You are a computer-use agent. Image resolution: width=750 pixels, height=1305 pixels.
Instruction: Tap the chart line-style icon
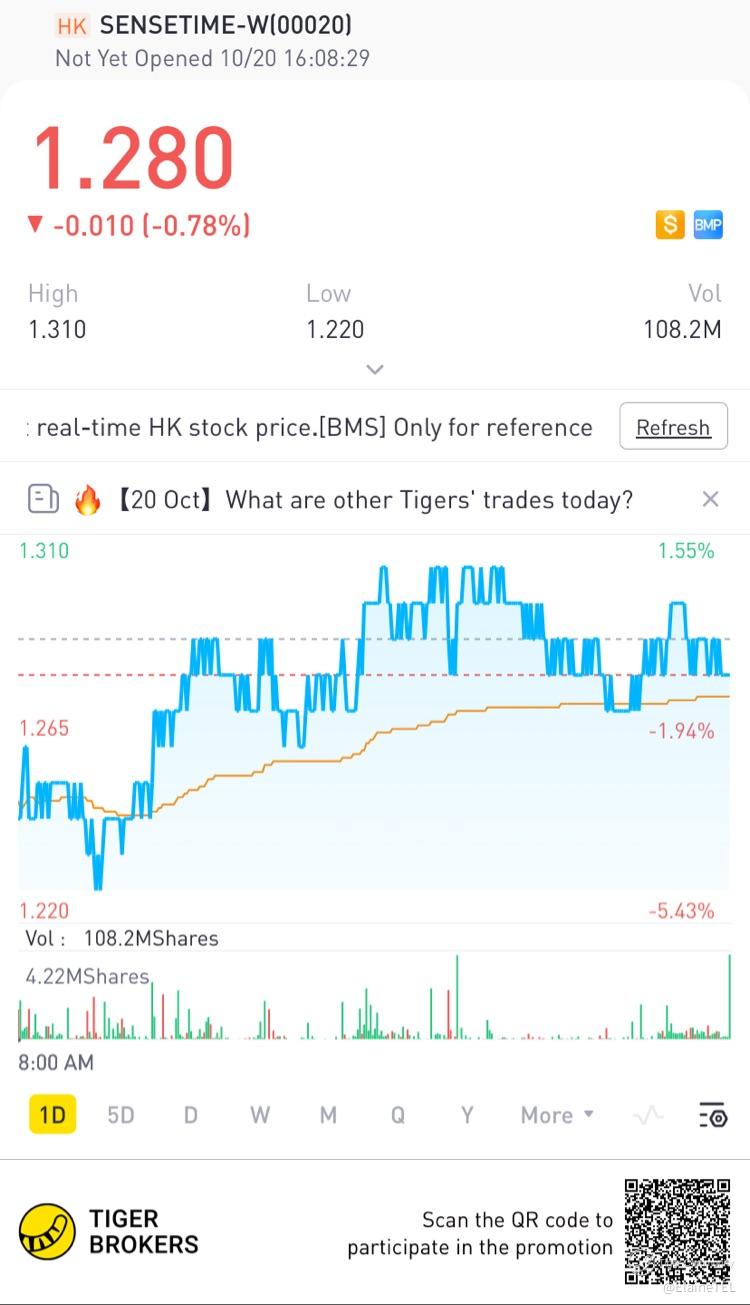tap(648, 1115)
